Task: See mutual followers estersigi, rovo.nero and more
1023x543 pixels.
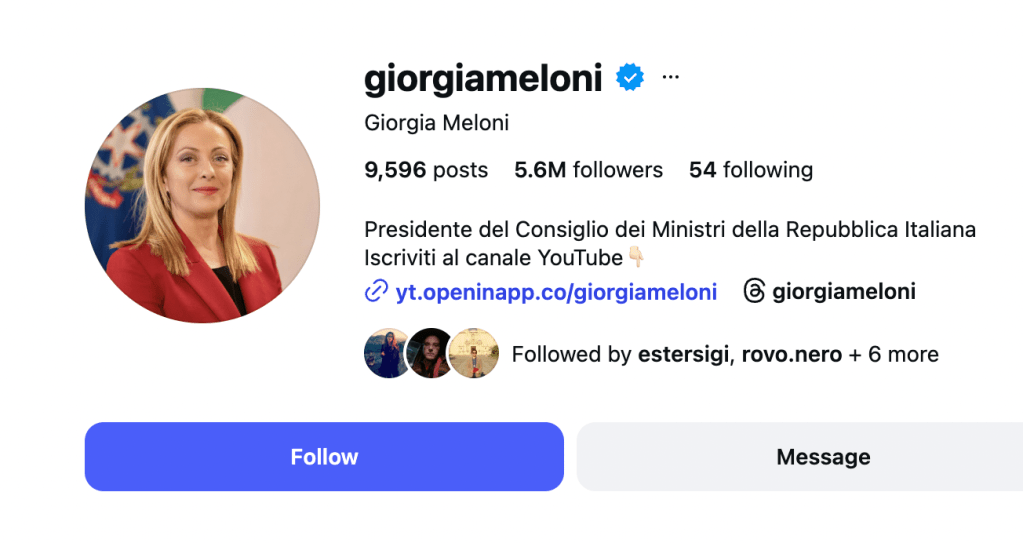Action: (724, 354)
